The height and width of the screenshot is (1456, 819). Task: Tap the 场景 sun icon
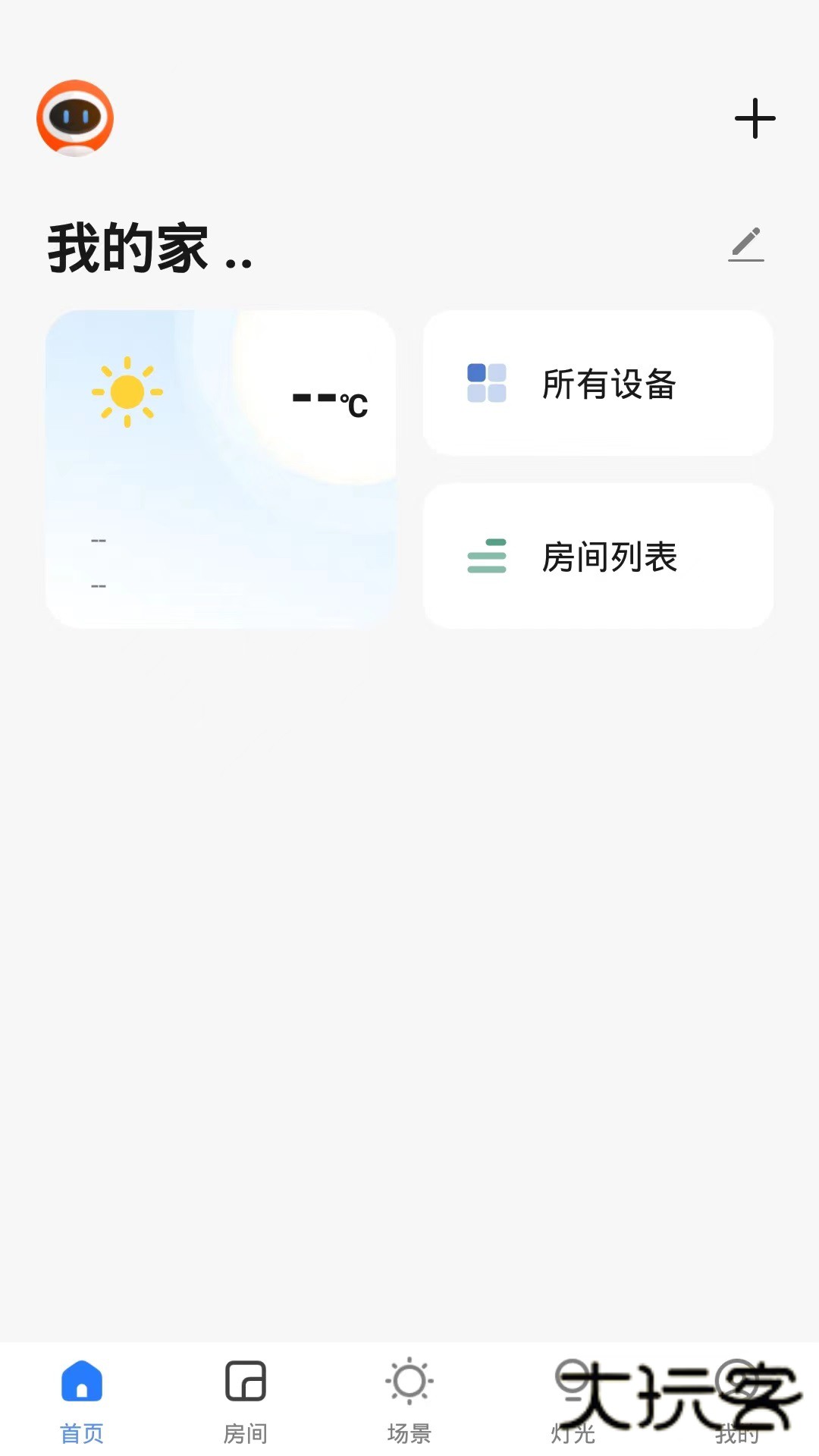[409, 1382]
